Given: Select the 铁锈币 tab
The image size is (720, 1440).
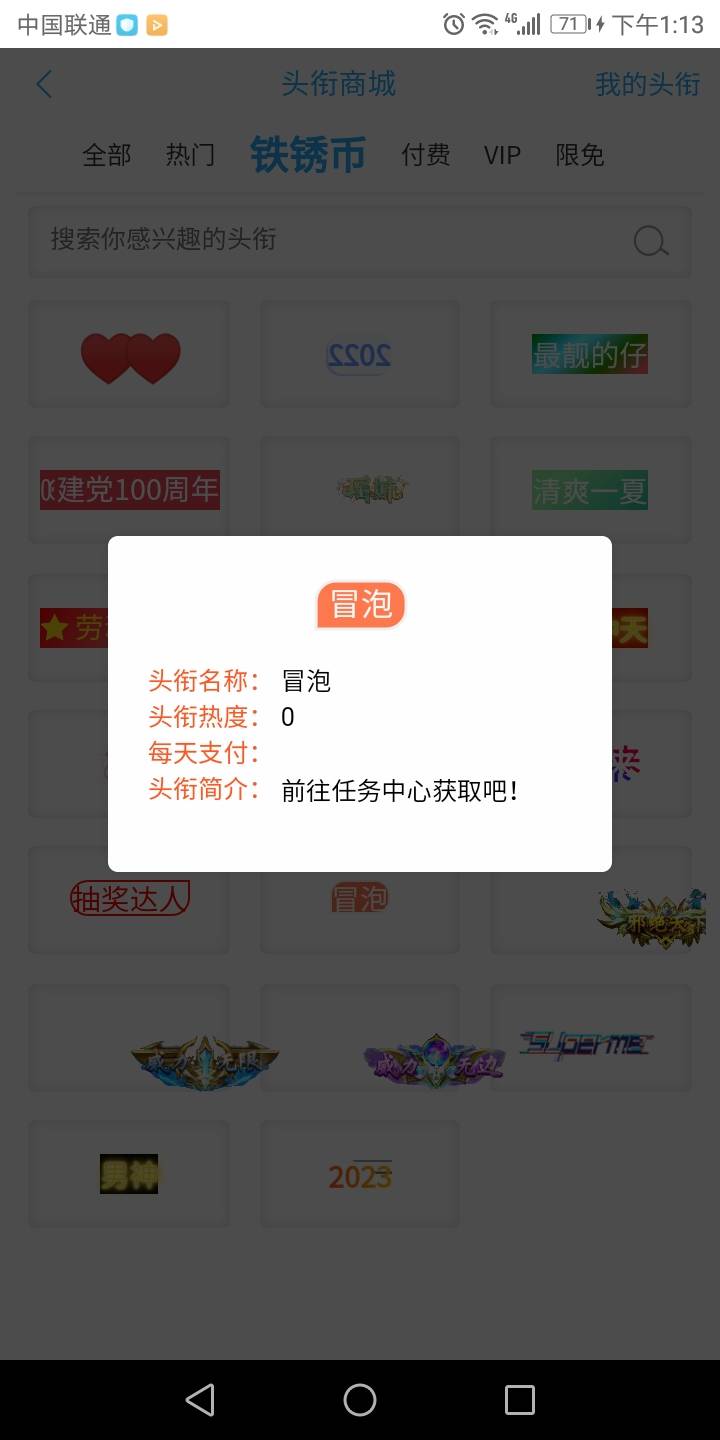Looking at the screenshot, I should pos(308,155).
